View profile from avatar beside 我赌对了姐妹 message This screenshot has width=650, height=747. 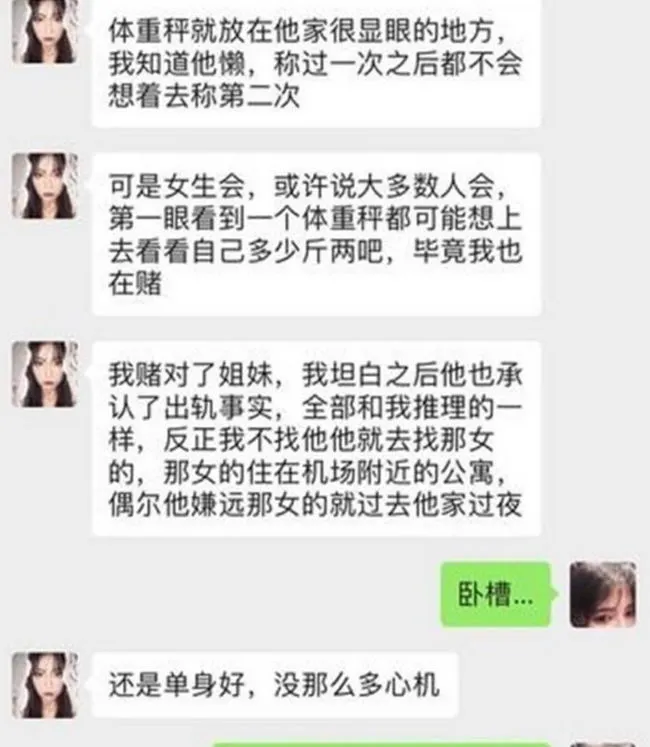click(x=45, y=374)
